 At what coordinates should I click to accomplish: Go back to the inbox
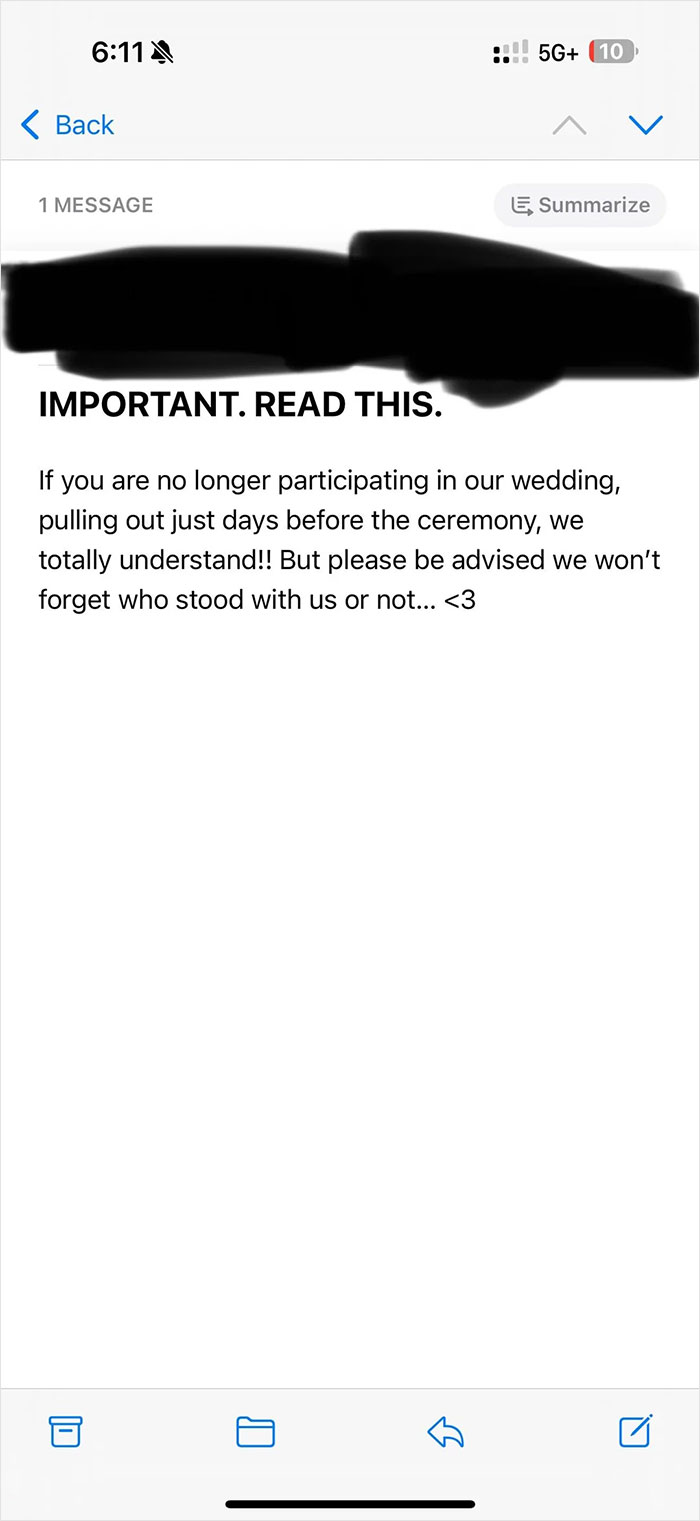(x=67, y=125)
